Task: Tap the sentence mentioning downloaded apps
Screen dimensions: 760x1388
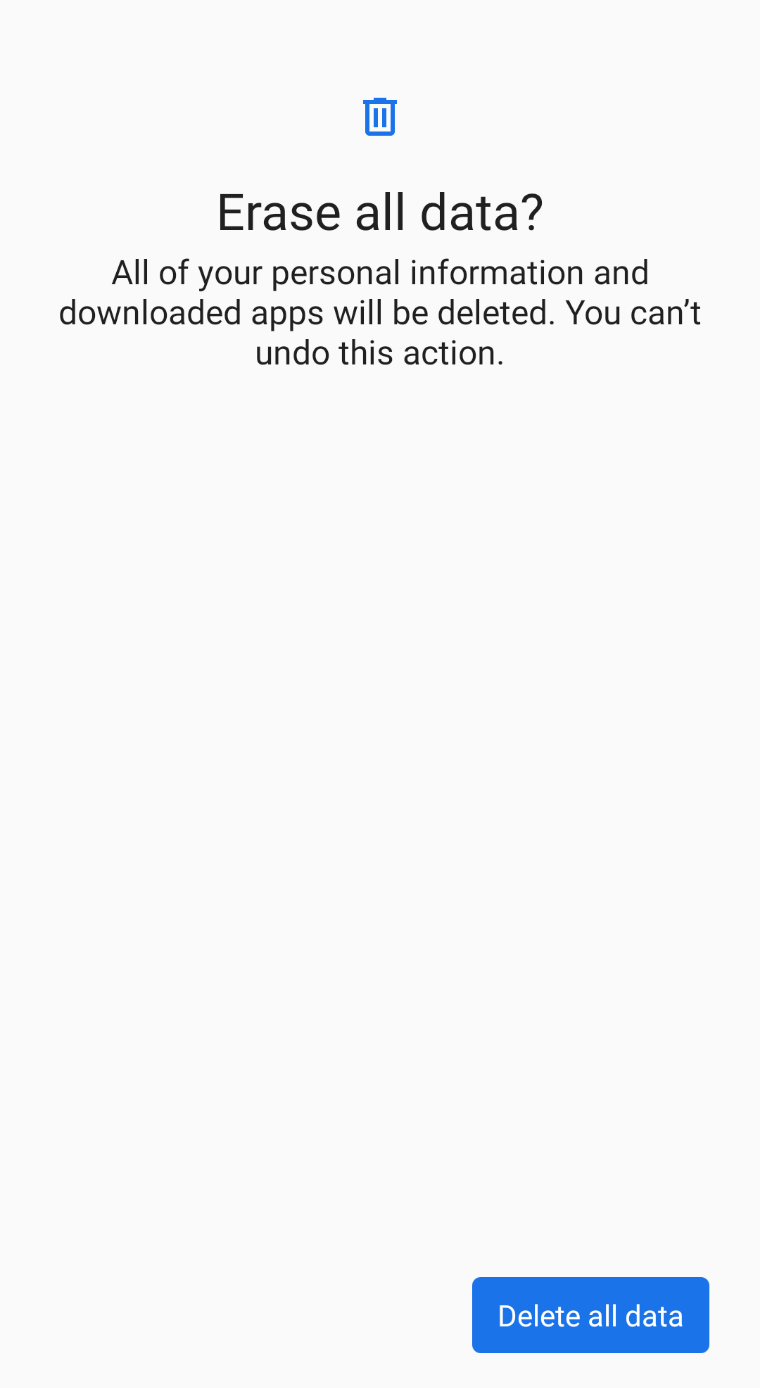Action: point(380,312)
